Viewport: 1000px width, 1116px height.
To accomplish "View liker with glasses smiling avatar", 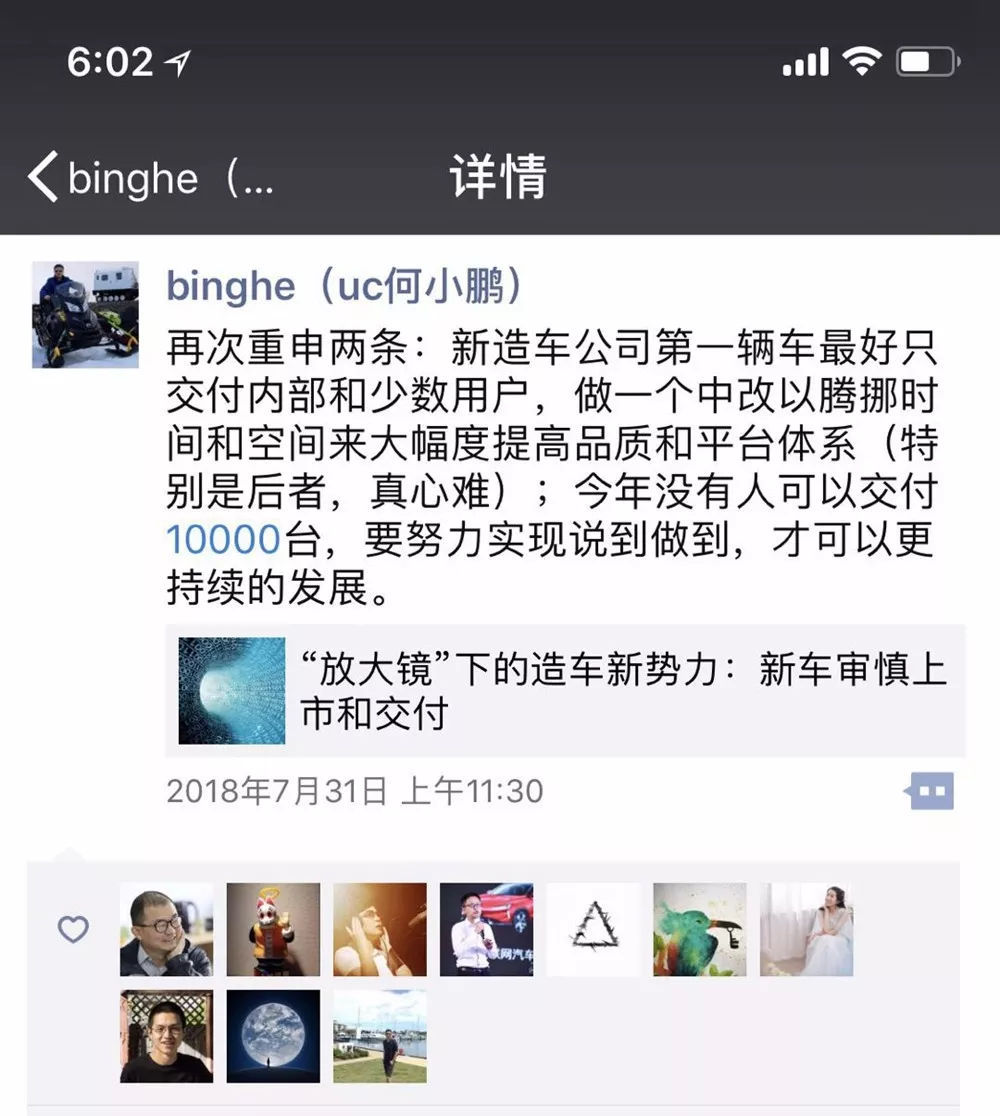I will click(166, 929).
